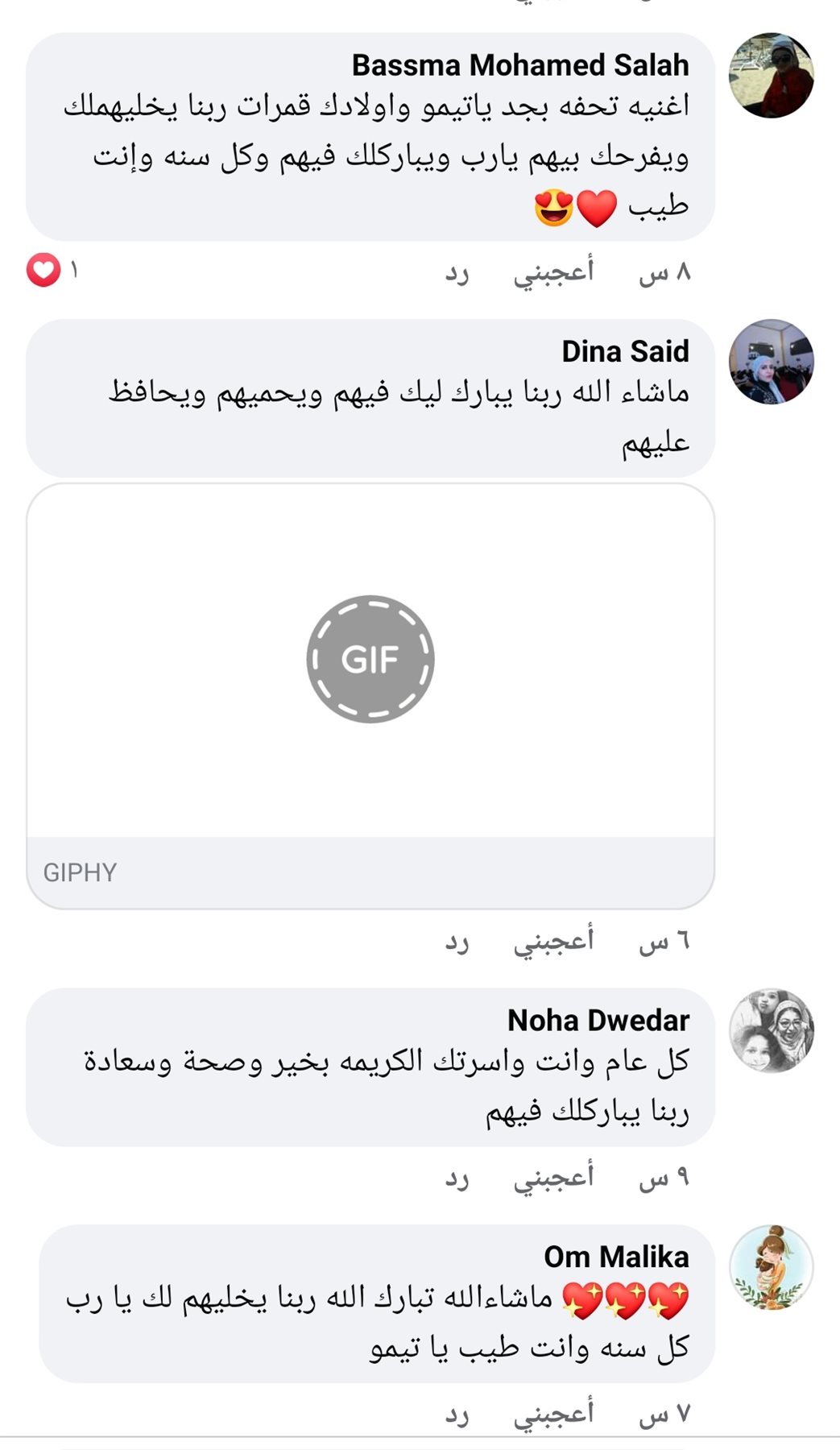Open Bassma Mohamed Salah's profile picture

click(x=771, y=75)
